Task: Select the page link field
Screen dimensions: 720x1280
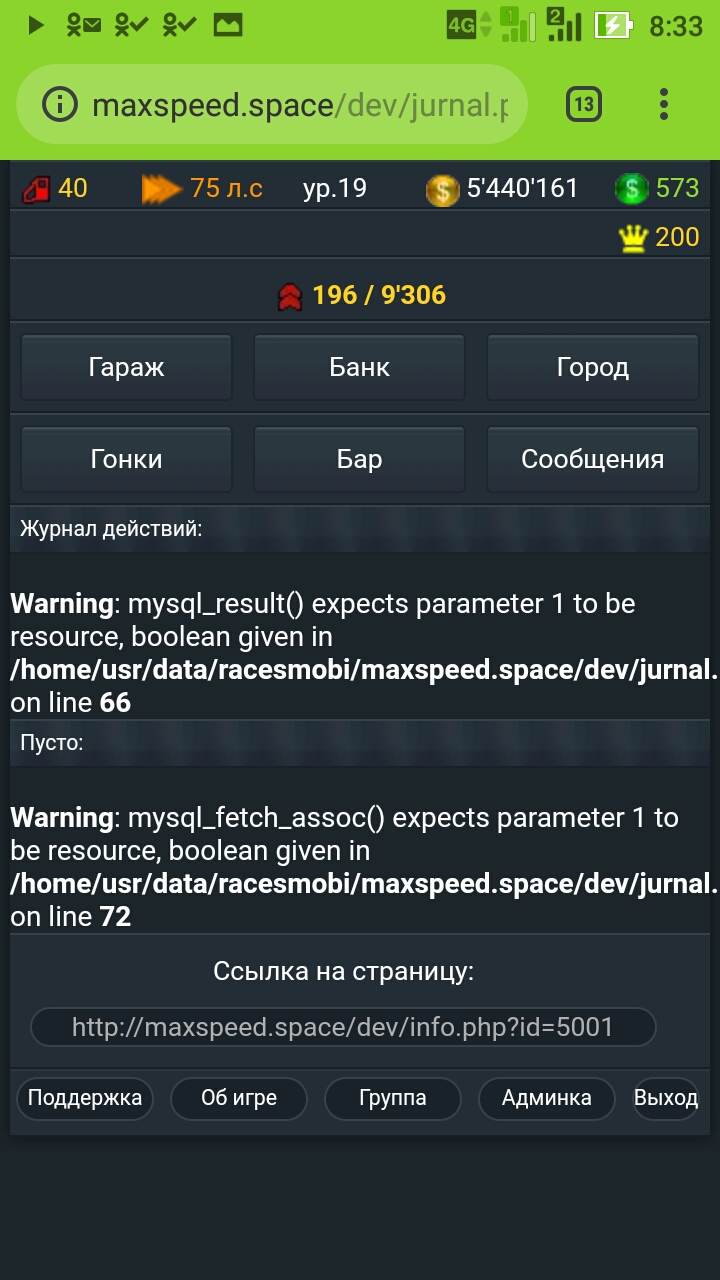Action: click(x=343, y=1027)
